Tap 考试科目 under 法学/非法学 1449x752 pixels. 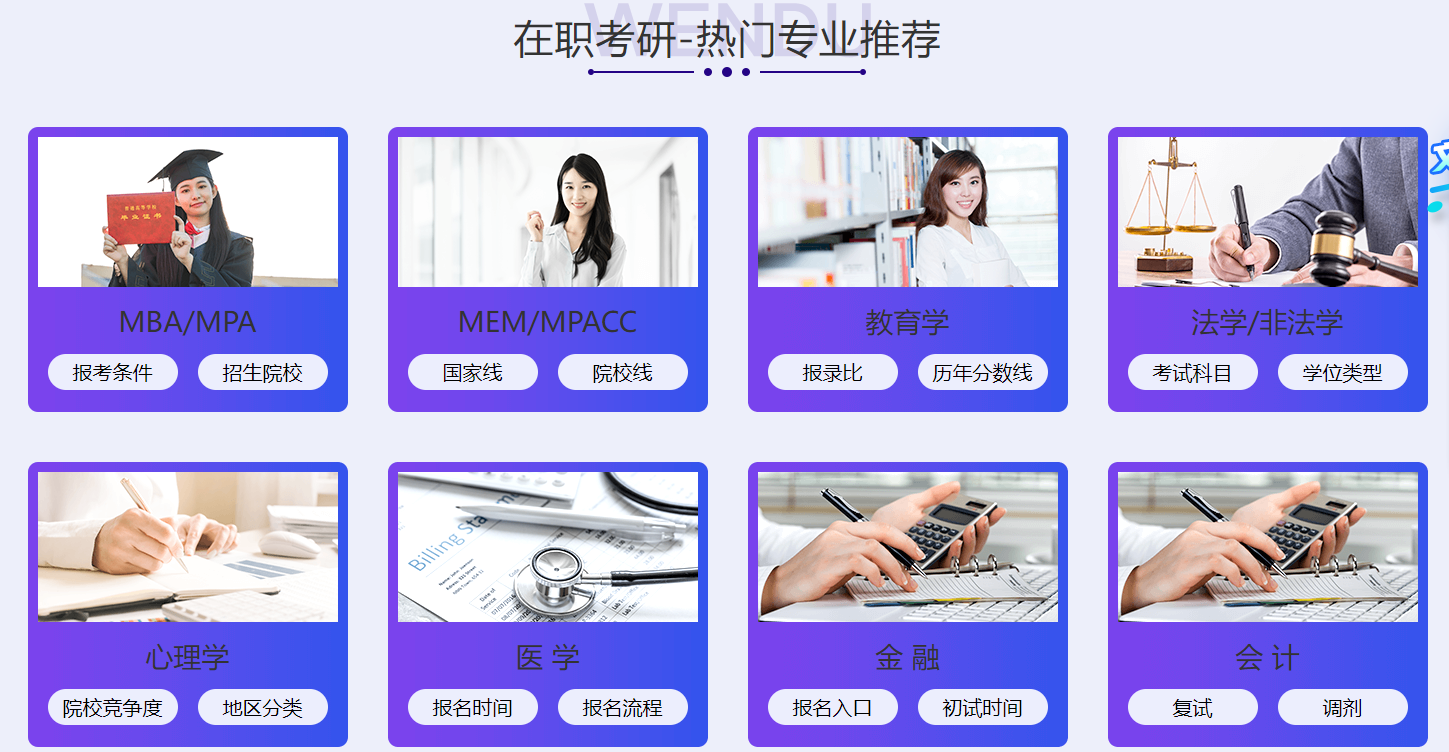1193,373
